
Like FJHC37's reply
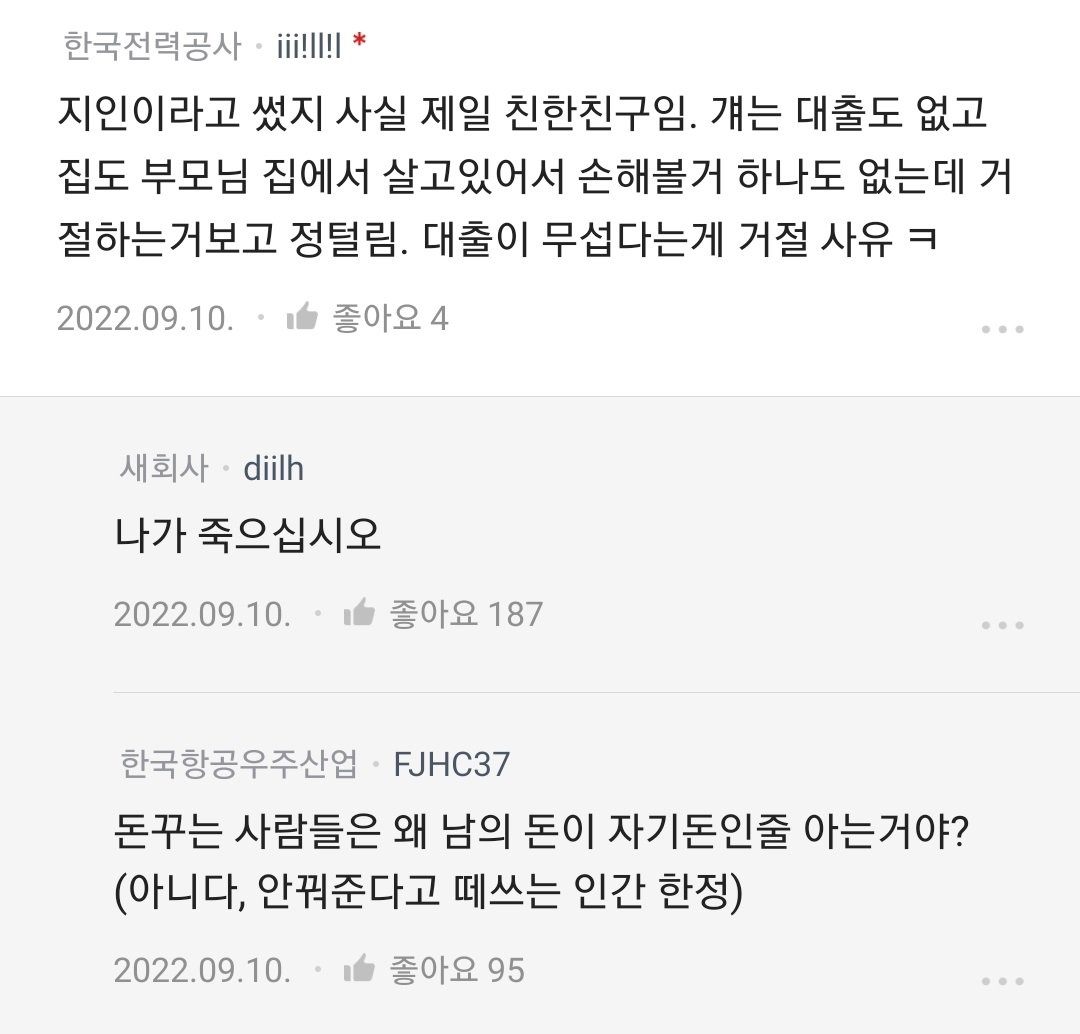360,970
